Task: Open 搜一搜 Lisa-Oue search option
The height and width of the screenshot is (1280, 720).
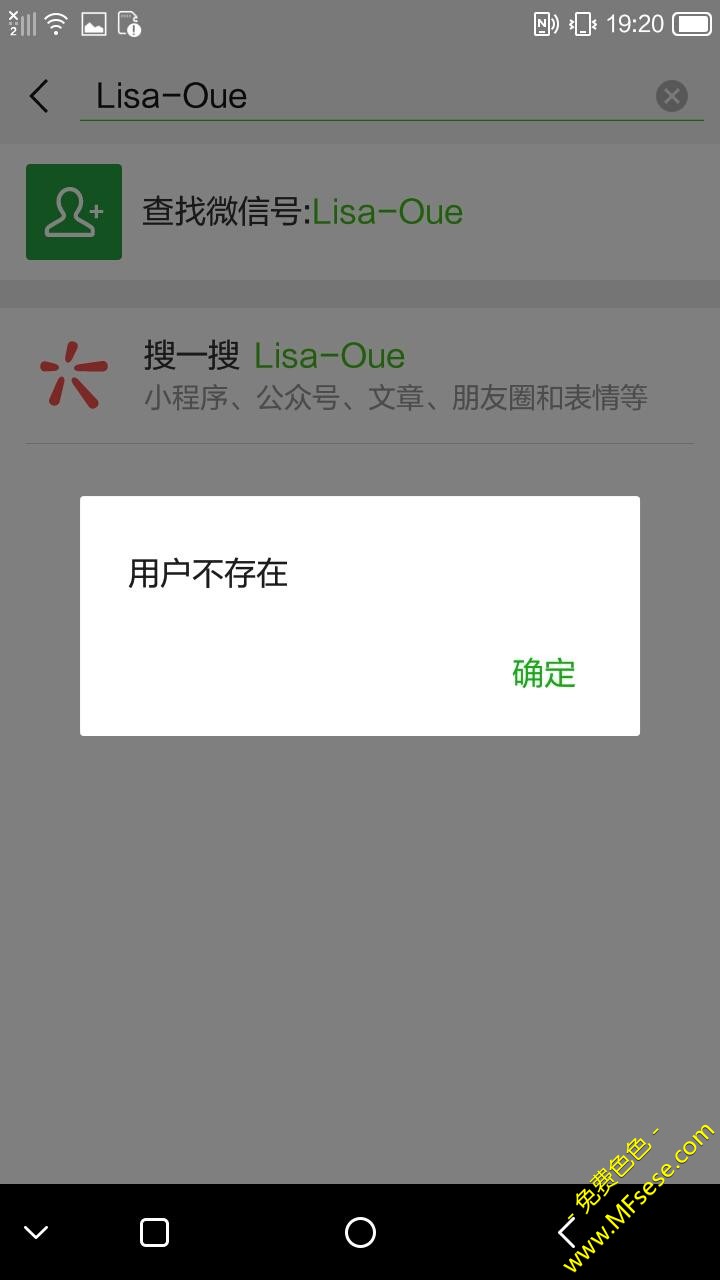Action: coord(360,375)
